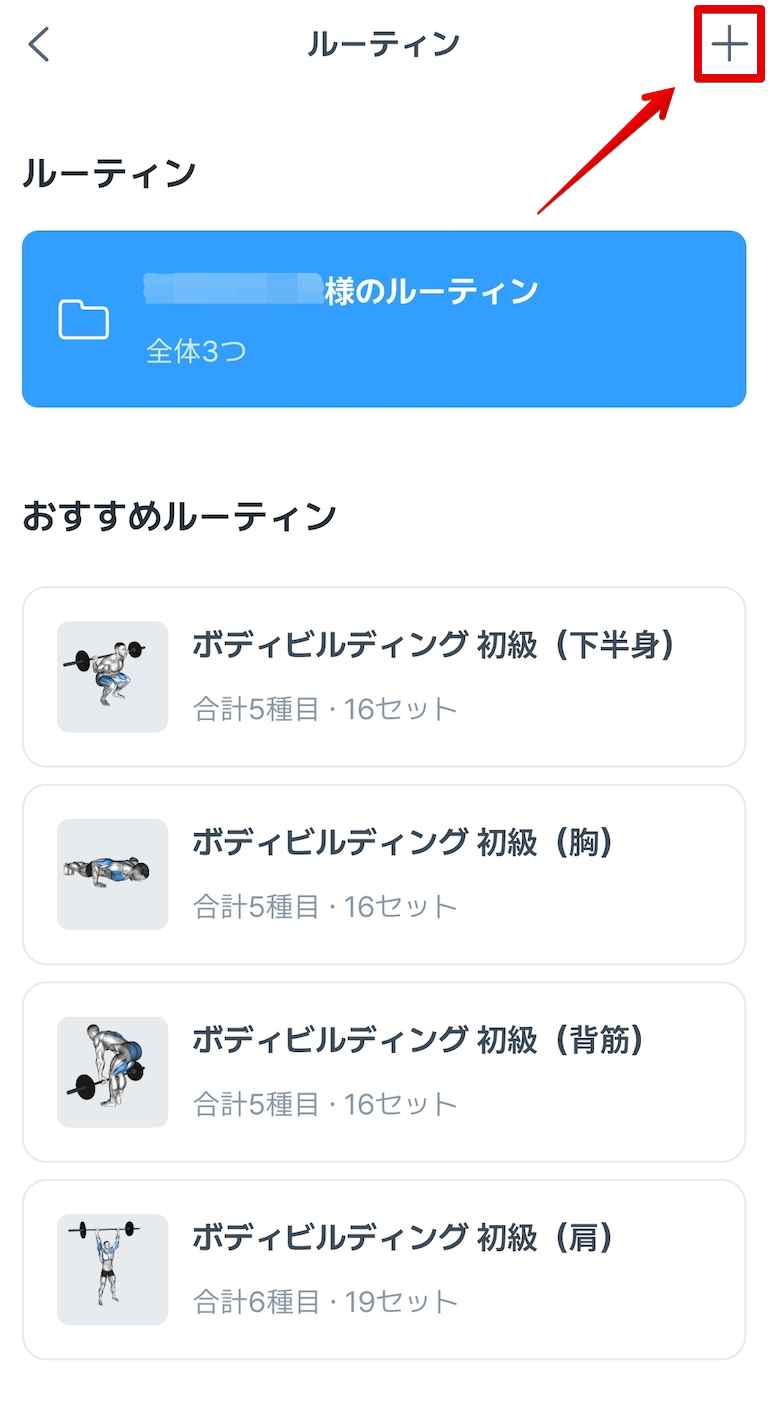Open the 様のルーティン folder card
The image size is (770, 1427).
384,319
